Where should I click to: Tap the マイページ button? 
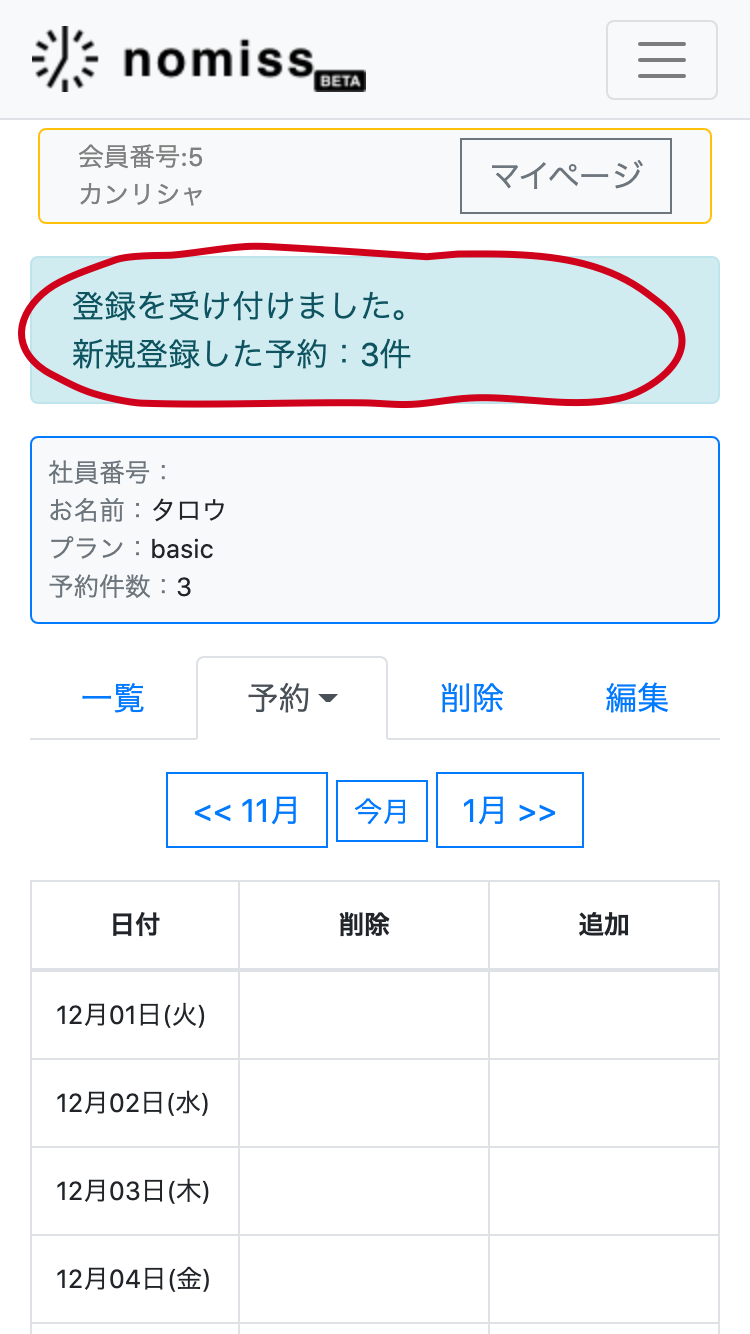(566, 176)
